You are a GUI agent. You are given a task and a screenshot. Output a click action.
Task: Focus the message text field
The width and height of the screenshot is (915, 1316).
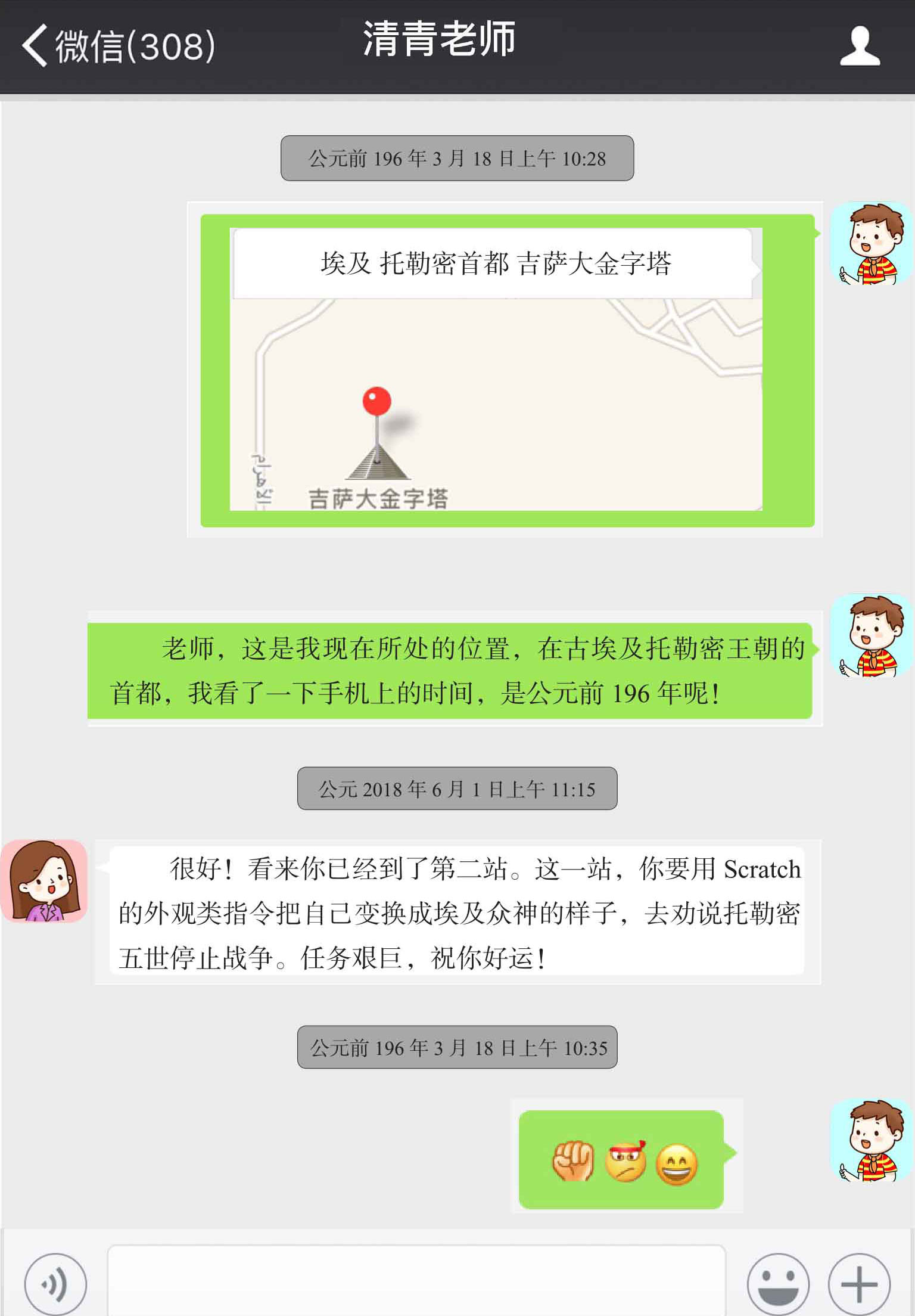416,1281
